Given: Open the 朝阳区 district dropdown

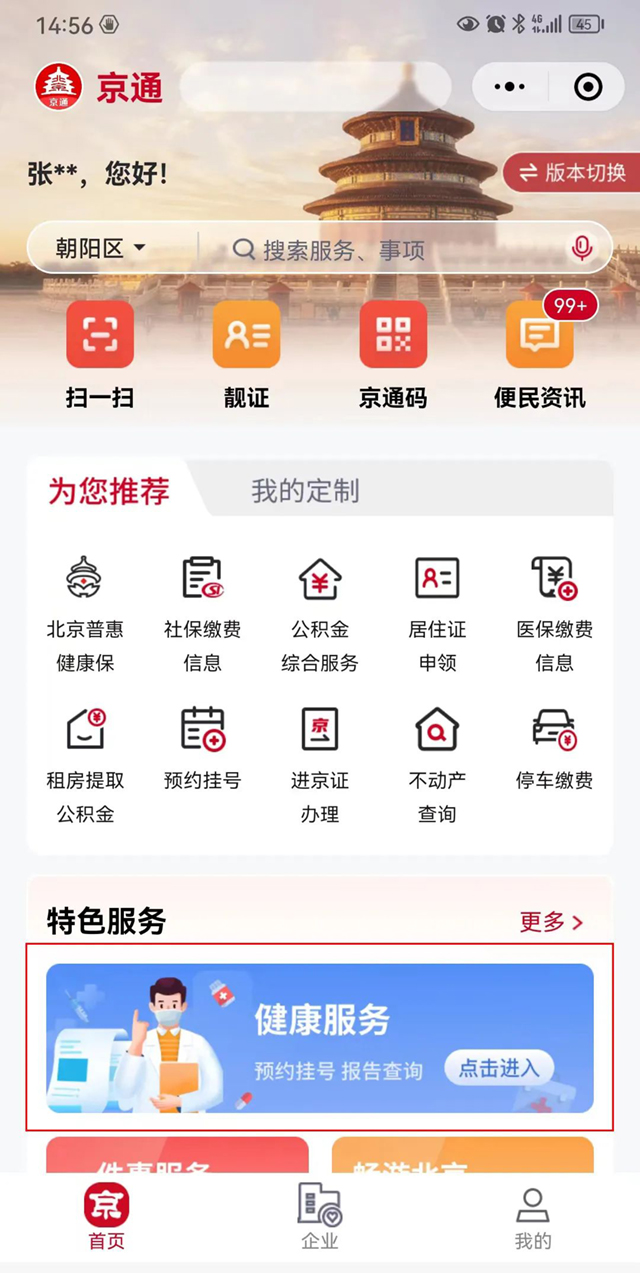Looking at the screenshot, I should click(x=100, y=248).
